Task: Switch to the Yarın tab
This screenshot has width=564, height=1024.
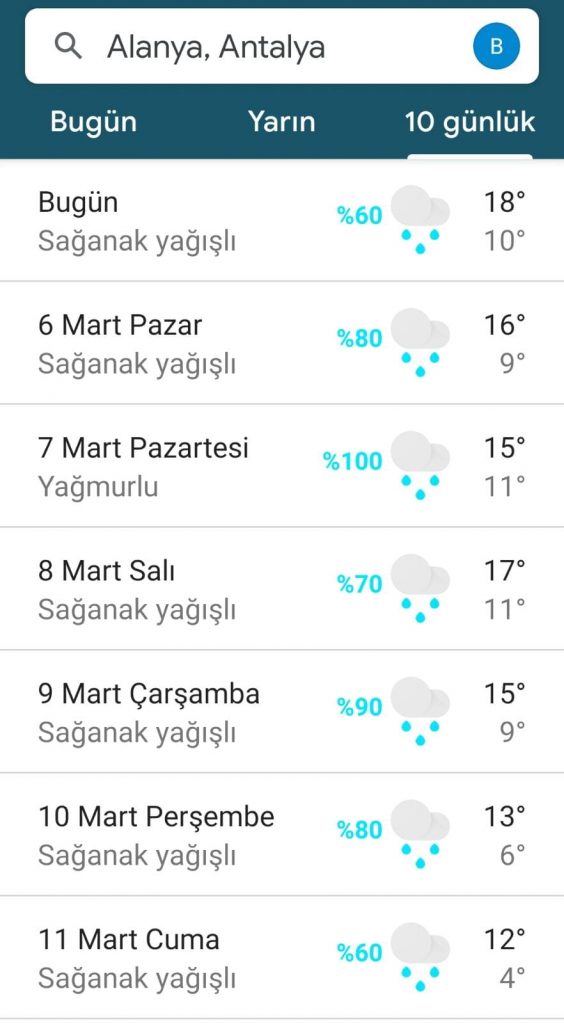Action: tap(281, 122)
